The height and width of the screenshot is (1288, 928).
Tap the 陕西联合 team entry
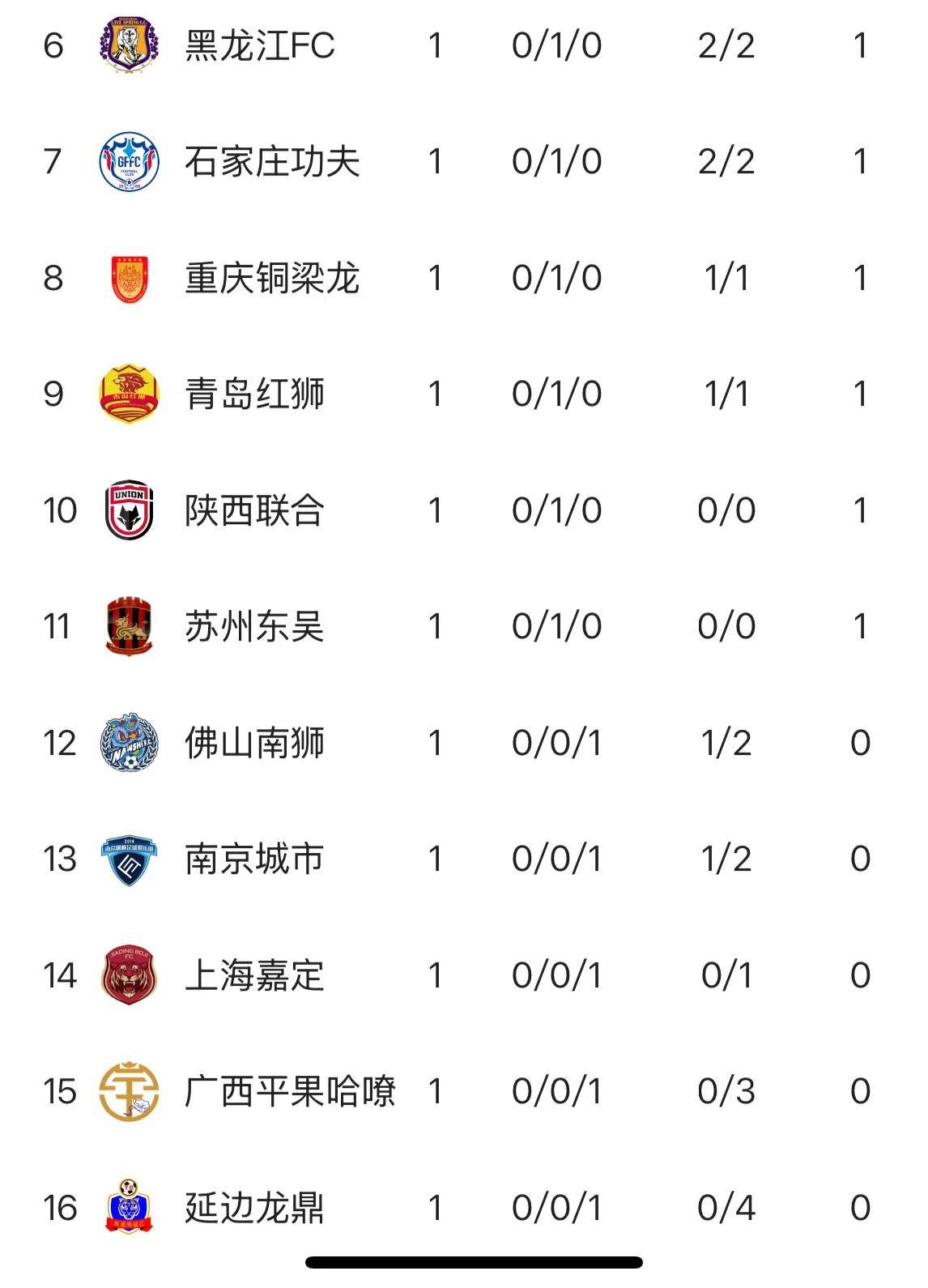point(254,510)
